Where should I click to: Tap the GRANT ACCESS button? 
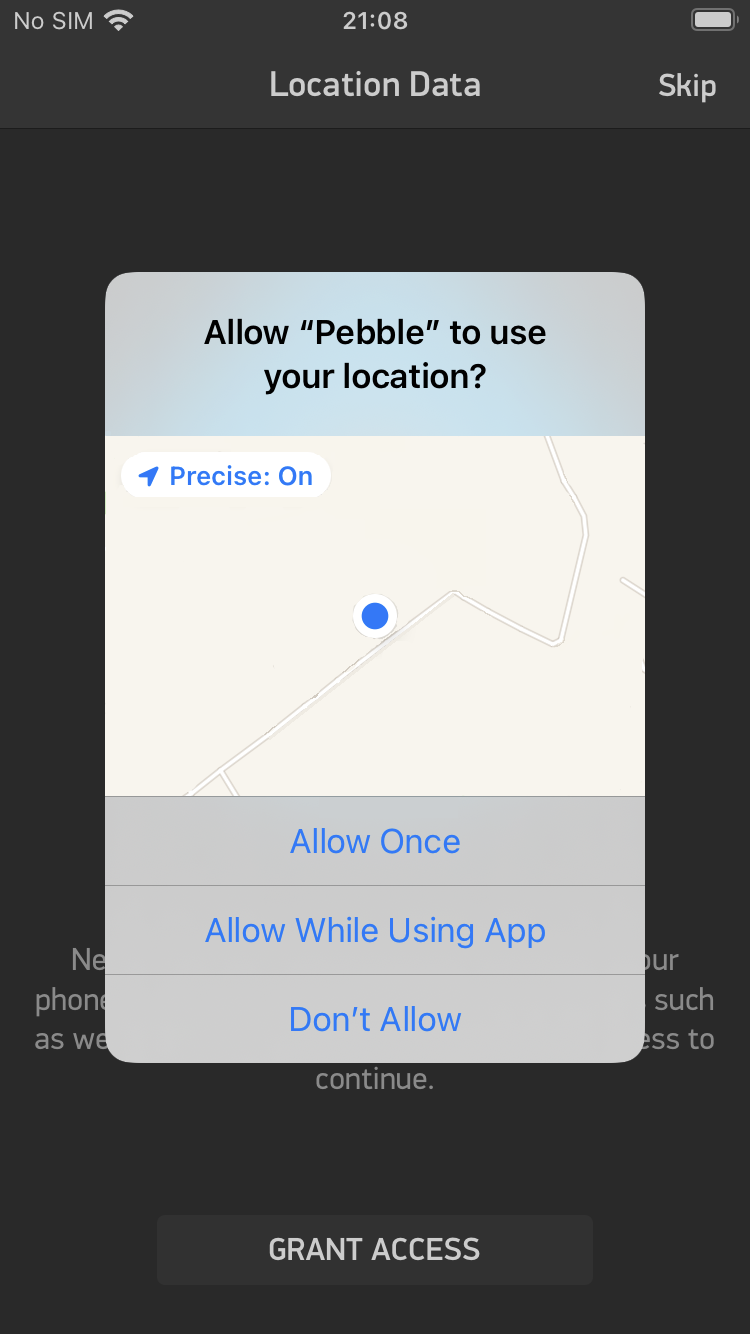(375, 1250)
